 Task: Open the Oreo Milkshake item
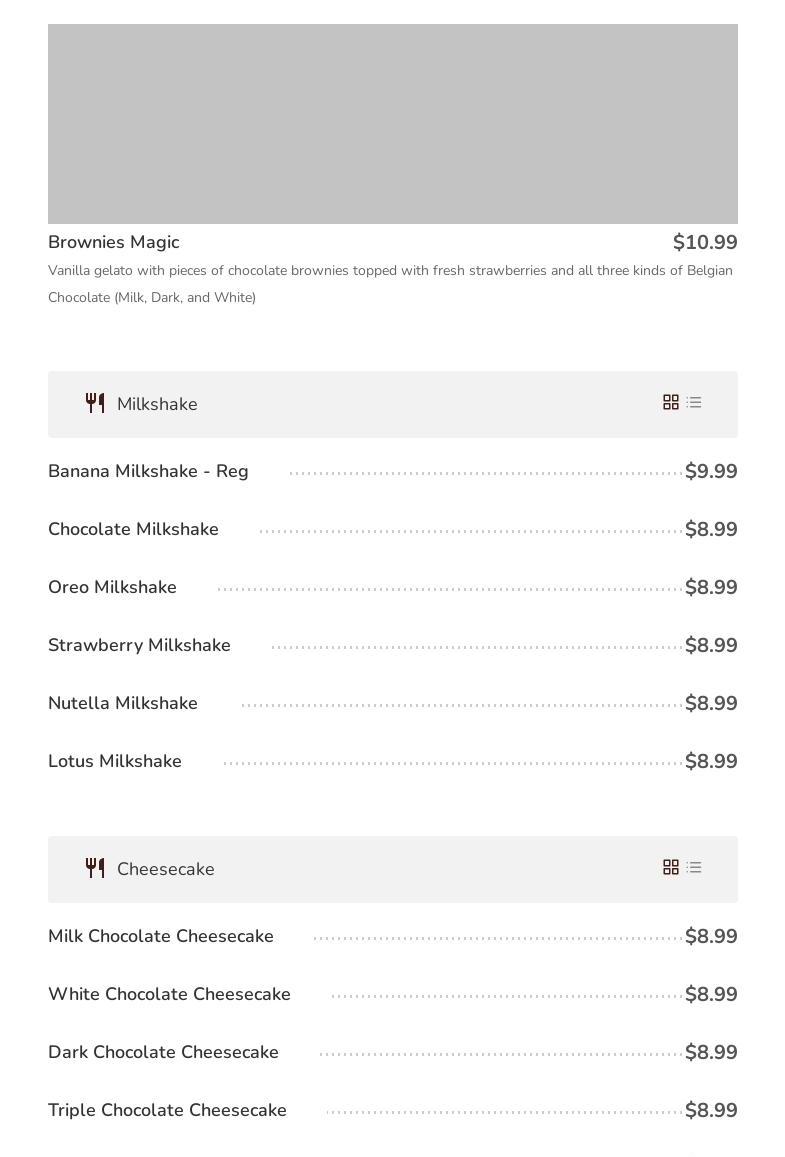point(112,587)
